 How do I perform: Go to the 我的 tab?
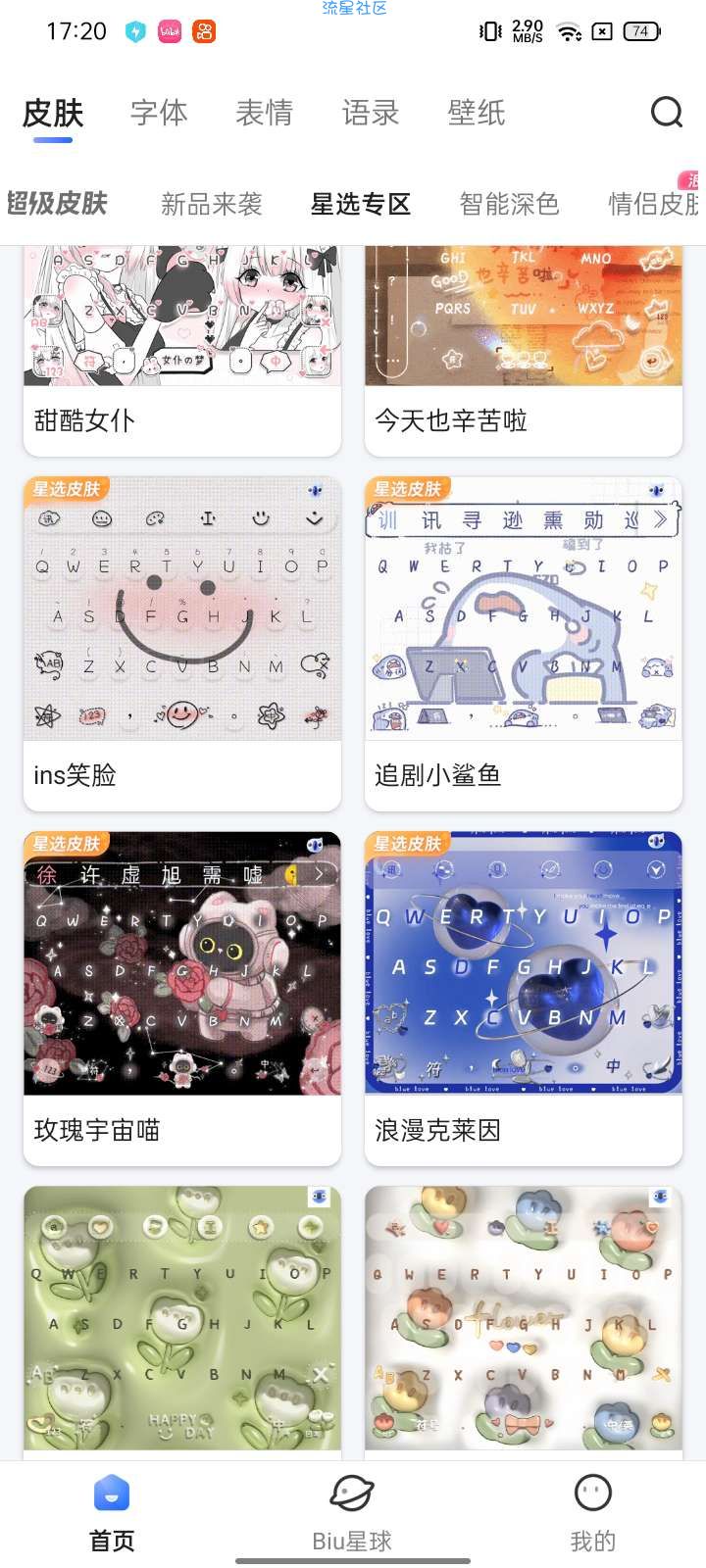(592, 1514)
